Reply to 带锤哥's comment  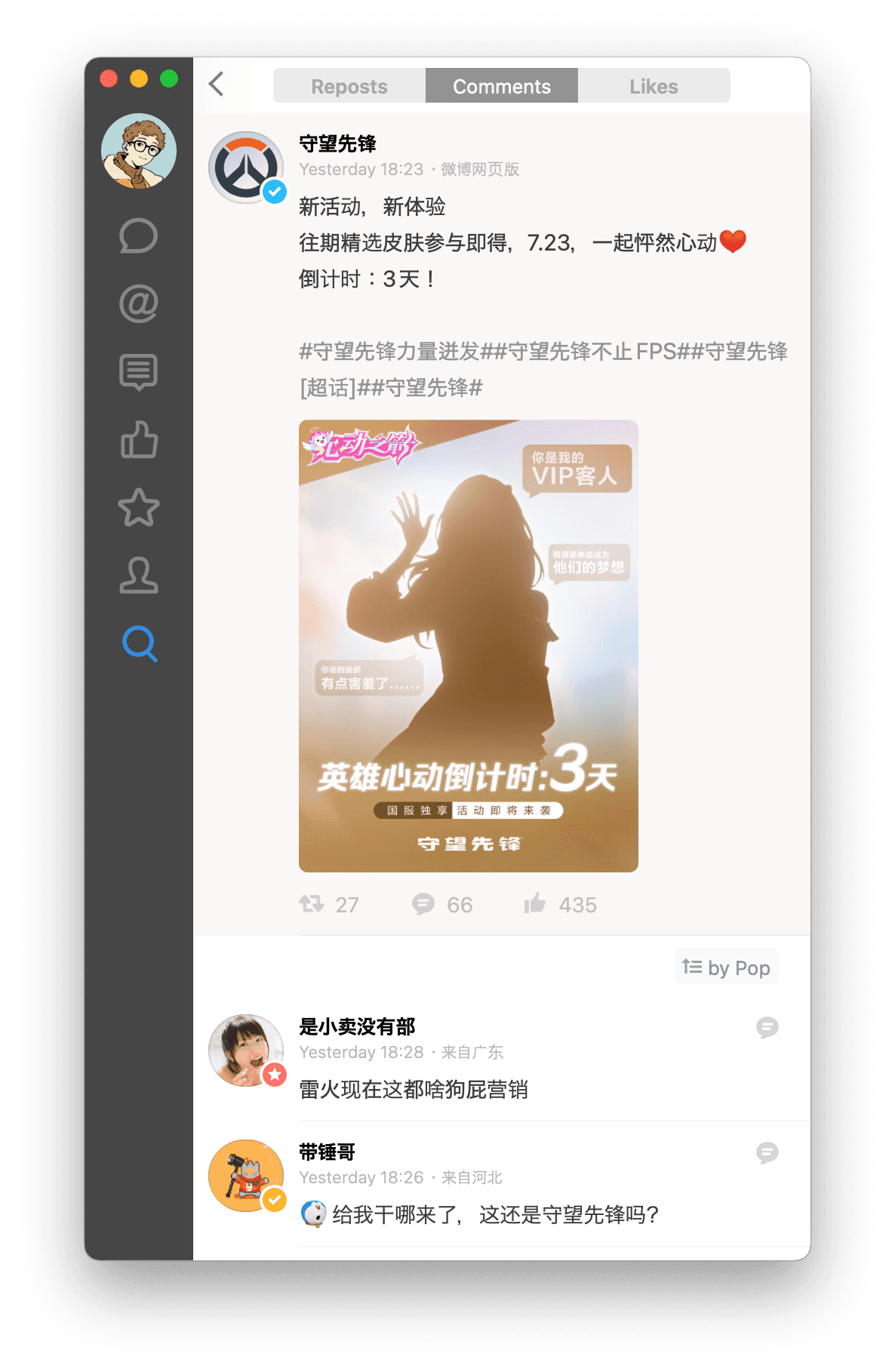[x=767, y=1152]
